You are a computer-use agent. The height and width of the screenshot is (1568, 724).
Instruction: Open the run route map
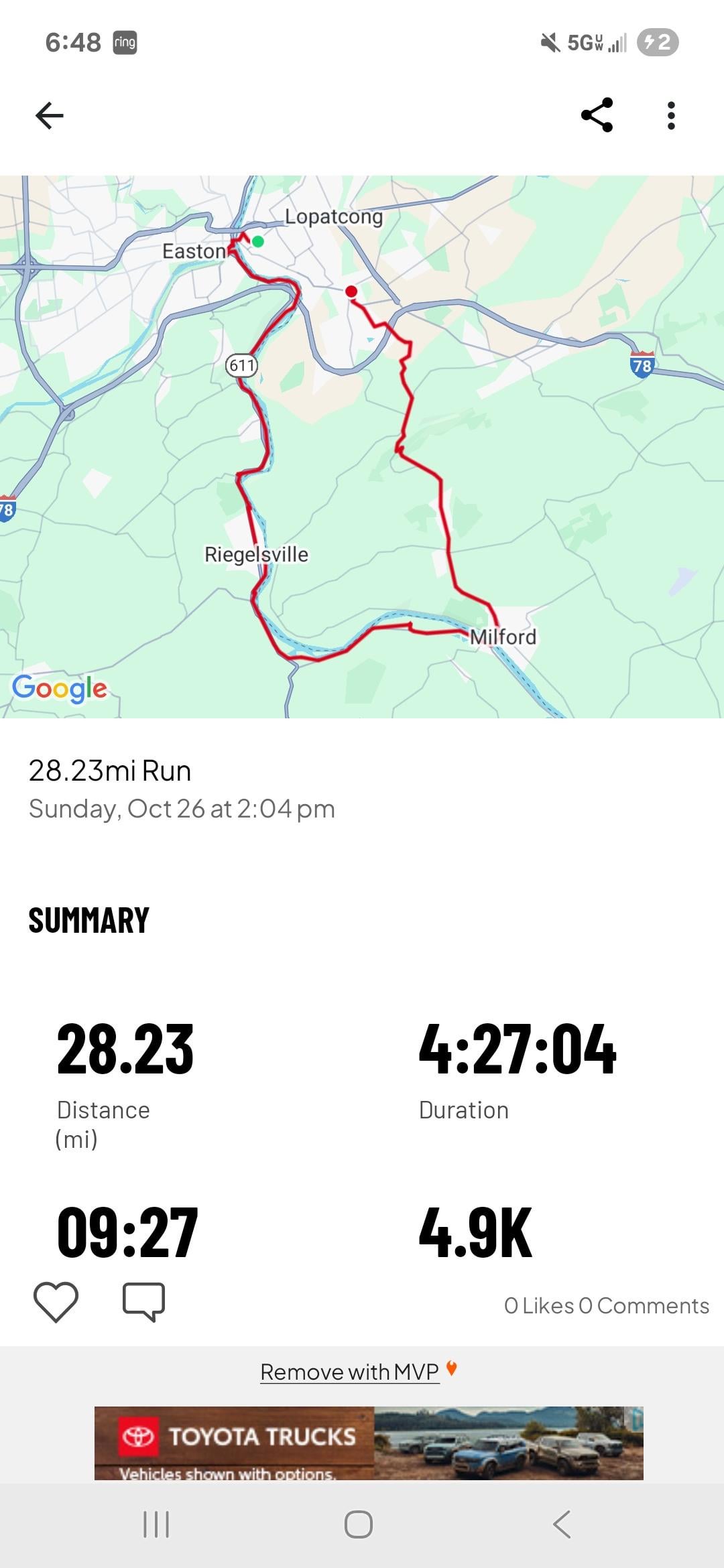tap(362, 446)
